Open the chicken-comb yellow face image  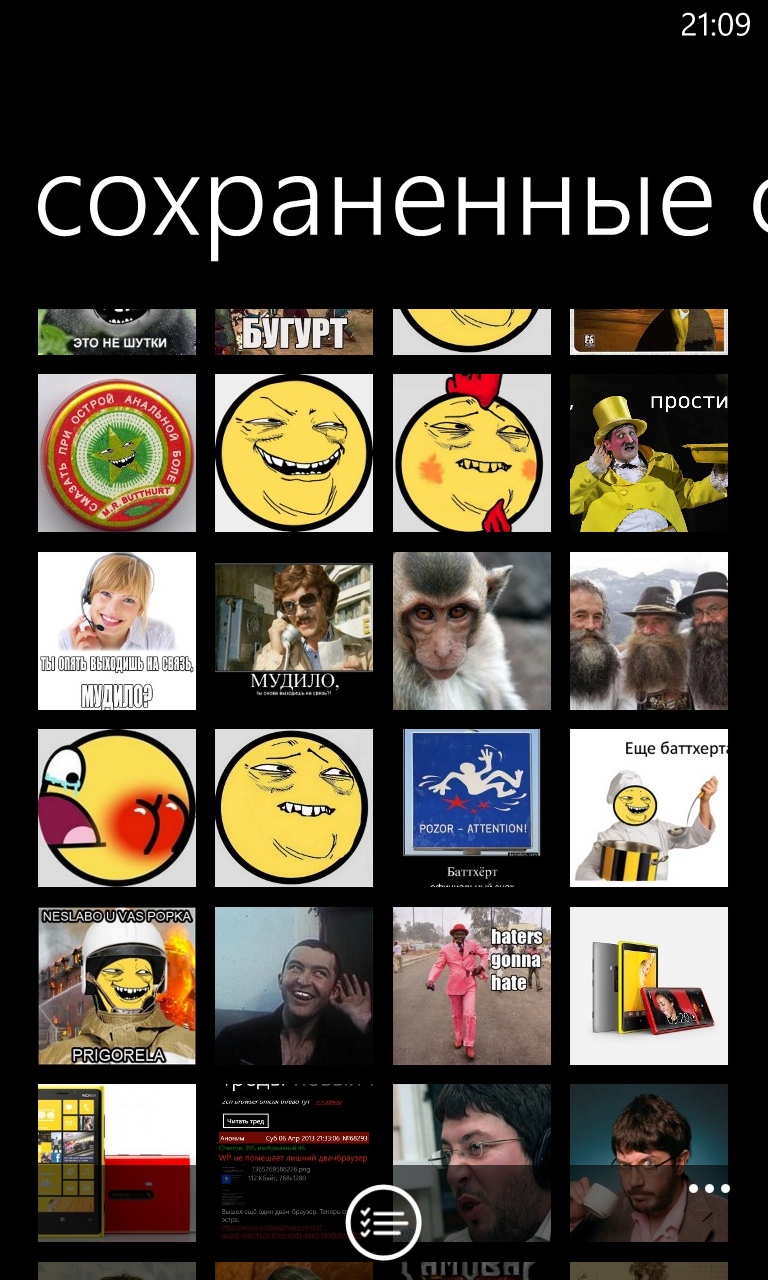tap(472, 453)
